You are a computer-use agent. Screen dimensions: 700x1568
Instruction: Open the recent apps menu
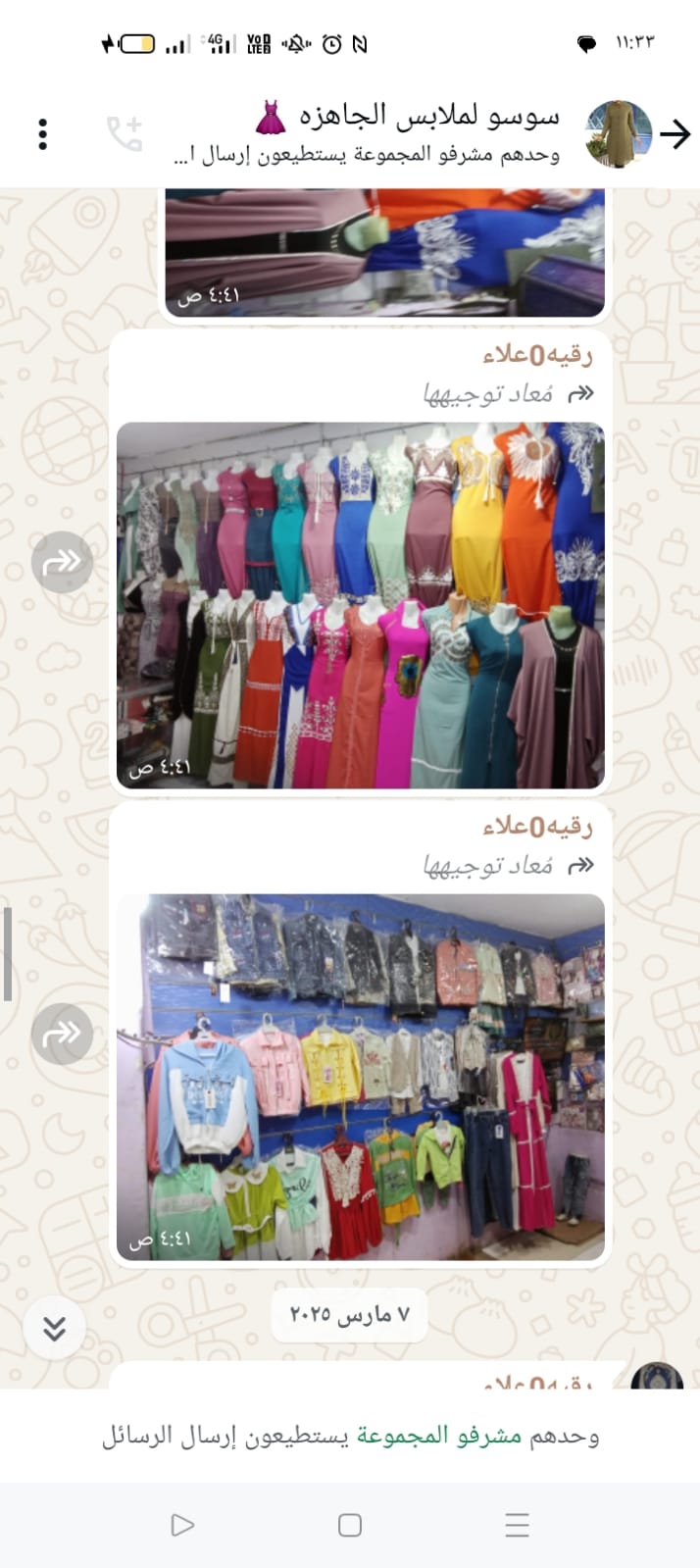517,1525
